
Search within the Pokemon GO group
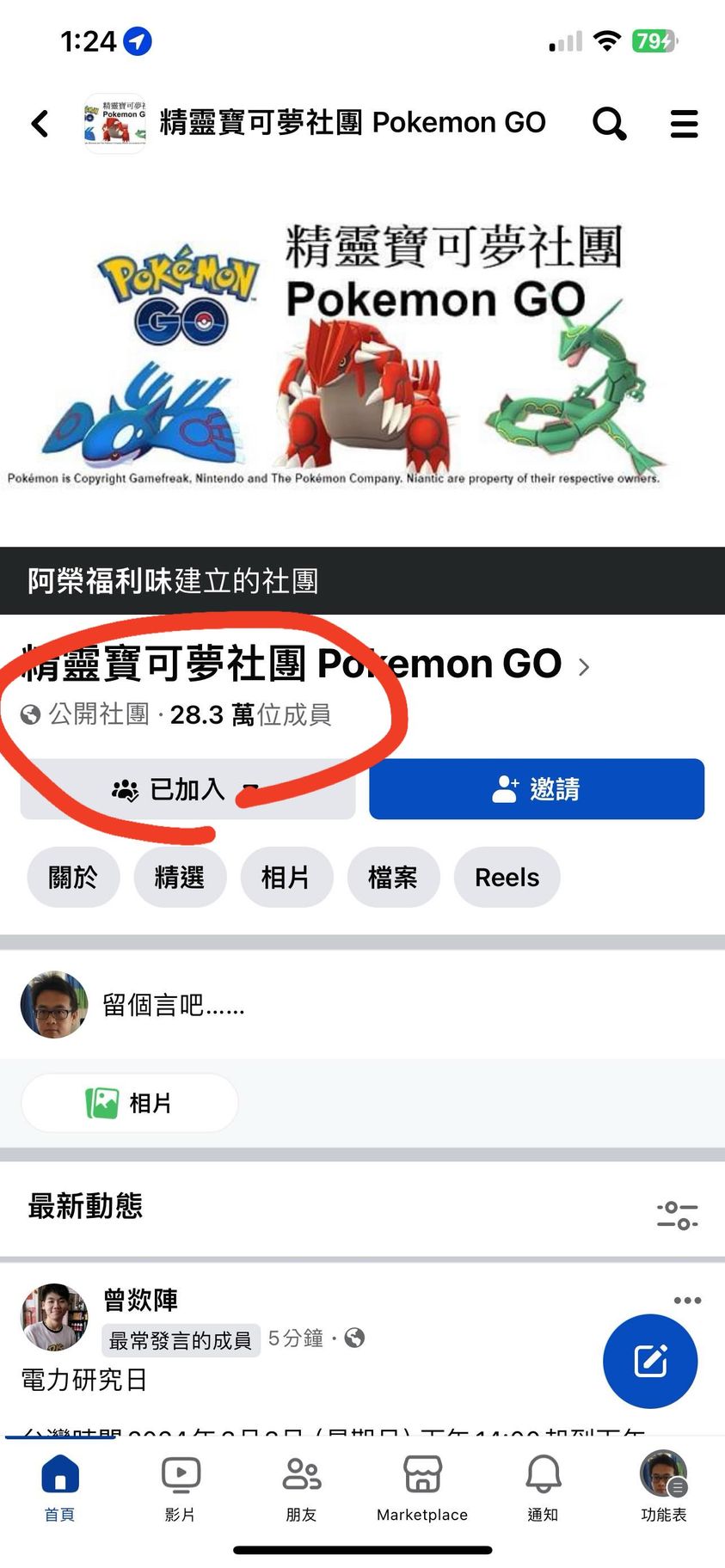point(609,123)
